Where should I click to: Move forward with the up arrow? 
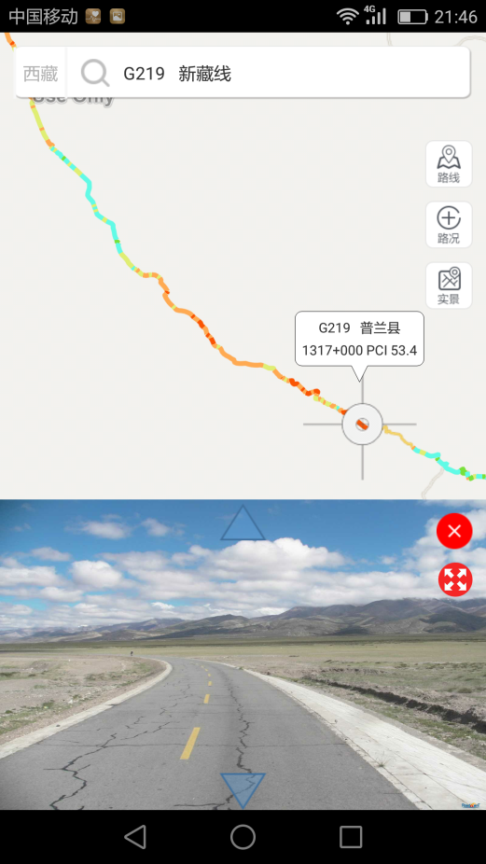tap(242, 523)
